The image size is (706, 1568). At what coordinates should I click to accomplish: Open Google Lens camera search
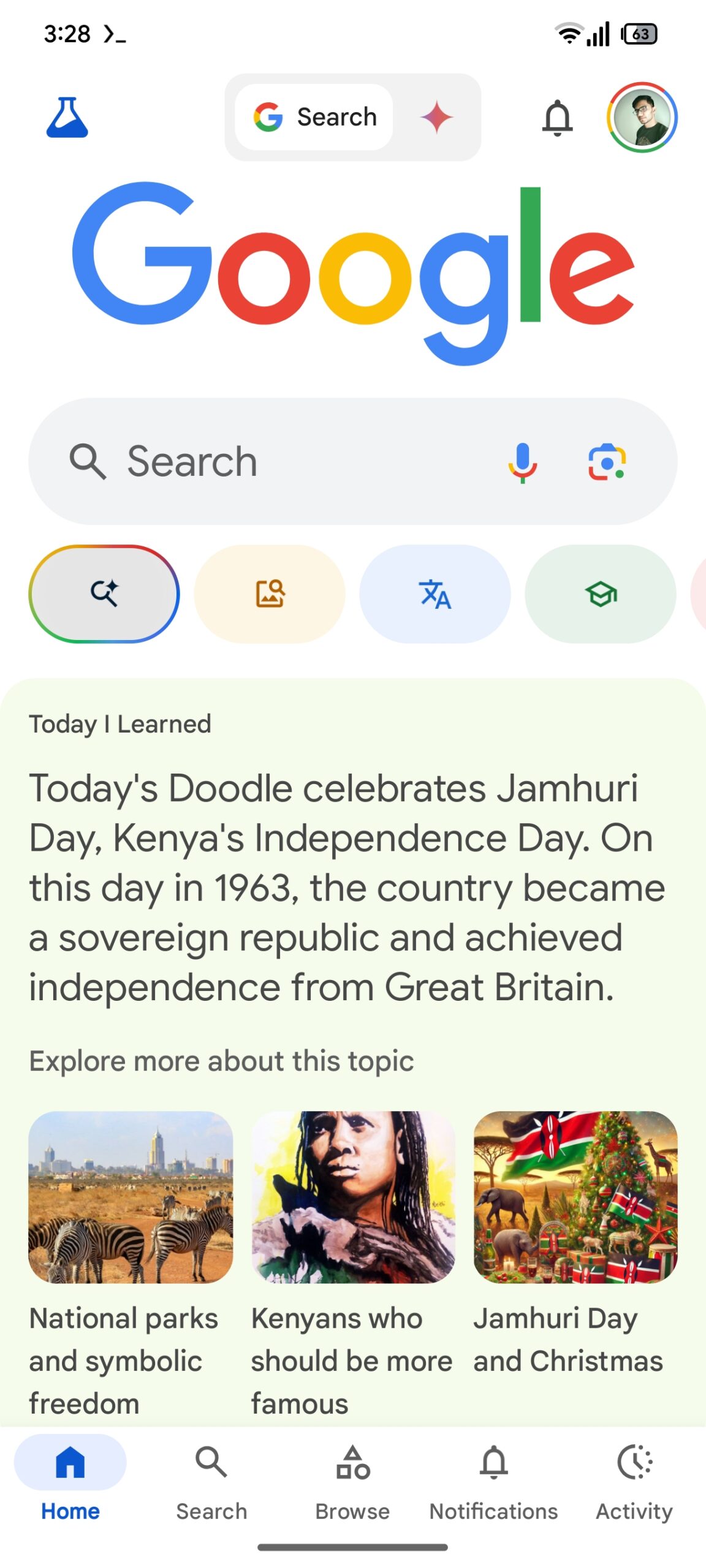[x=607, y=462]
